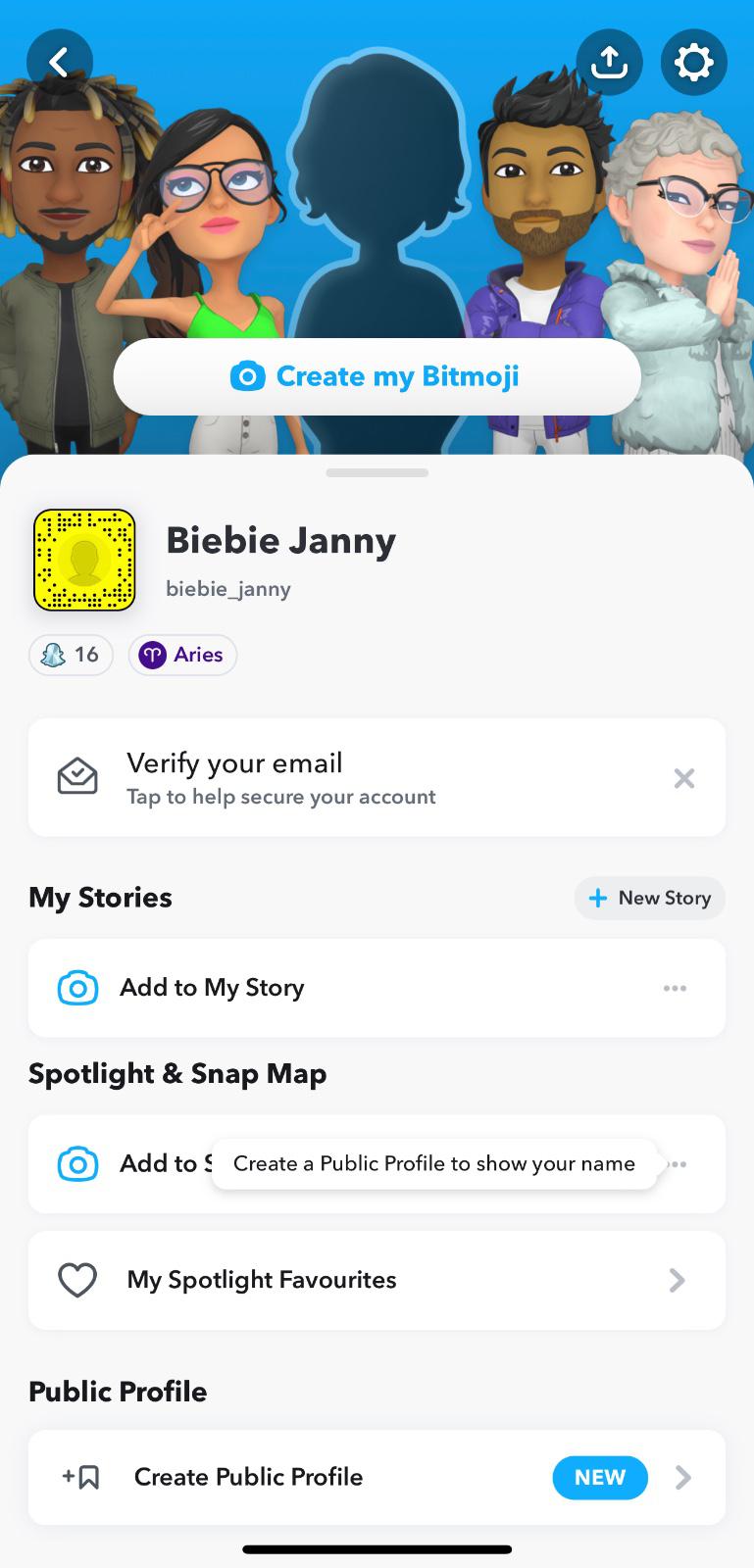Viewport: 754px width, 1568px height.
Task: Open options for Add to My Story
Action: coord(675,988)
